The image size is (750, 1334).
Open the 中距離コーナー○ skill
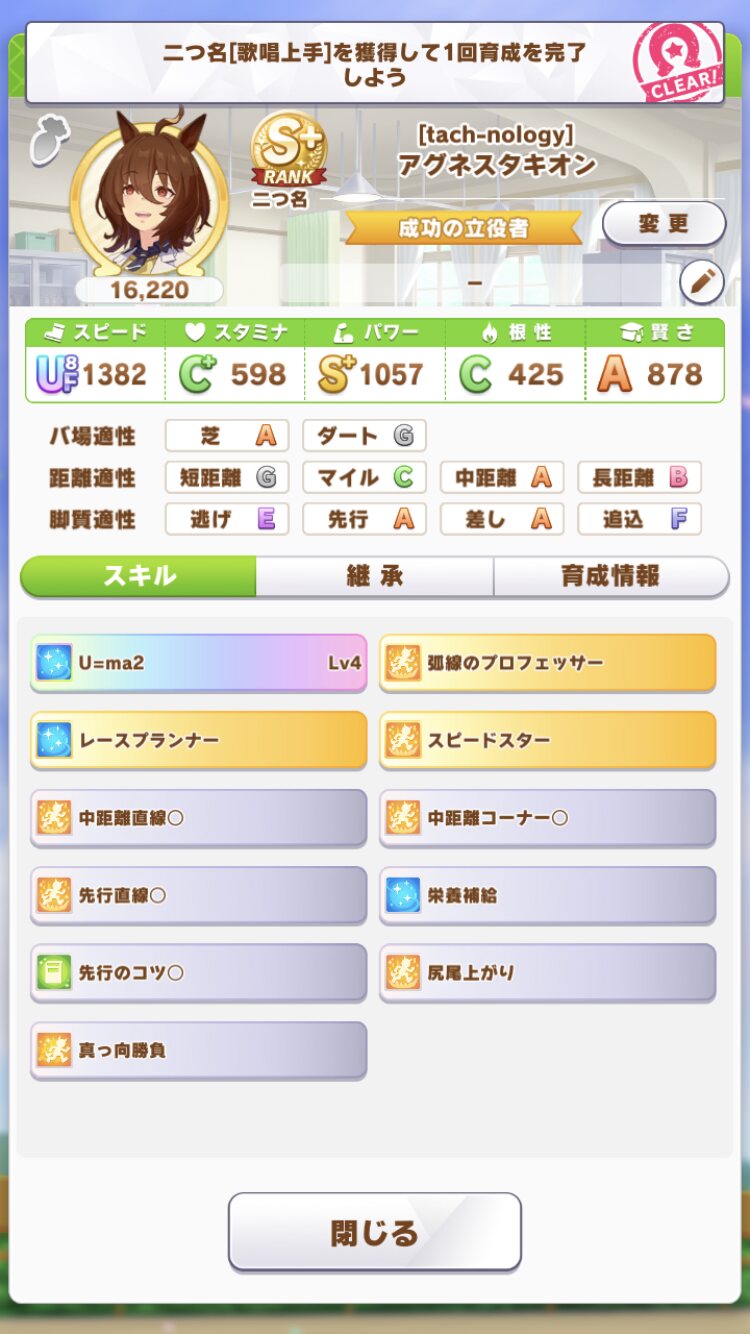(547, 817)
